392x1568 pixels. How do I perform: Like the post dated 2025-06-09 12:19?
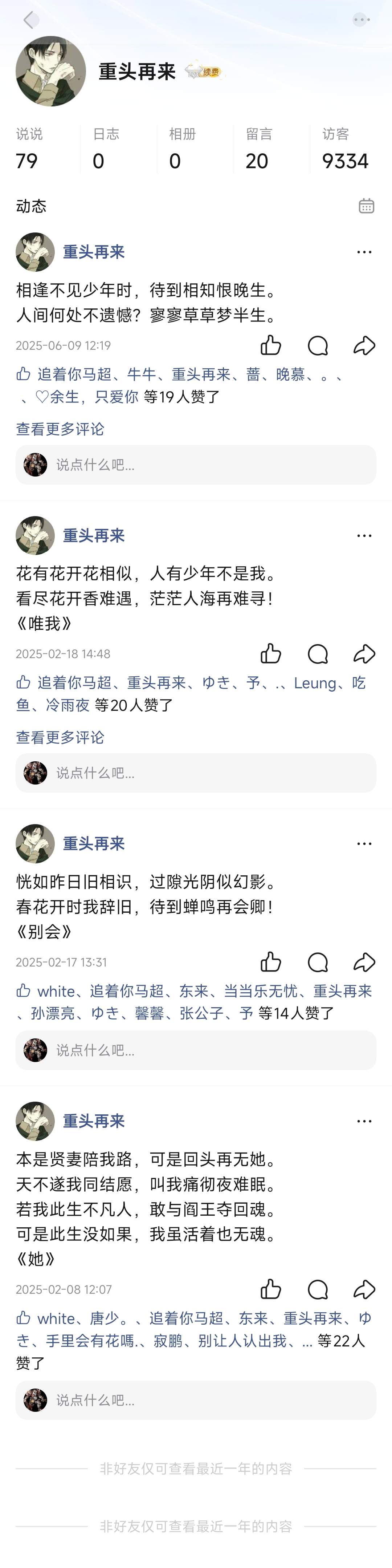tap(271, 346)
